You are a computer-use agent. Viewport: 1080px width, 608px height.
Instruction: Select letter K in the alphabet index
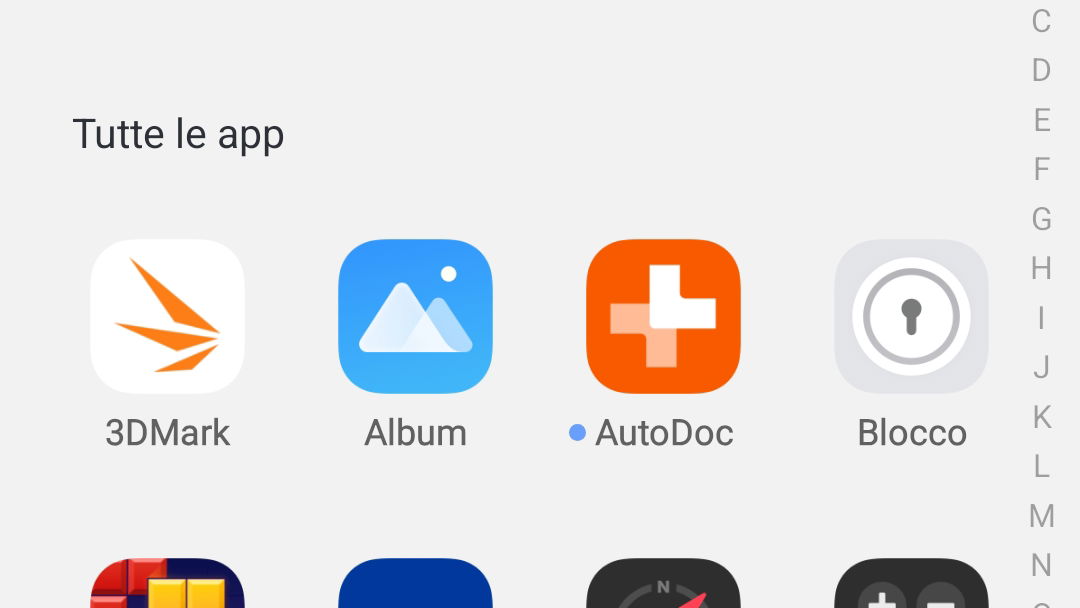(1041, 416)
